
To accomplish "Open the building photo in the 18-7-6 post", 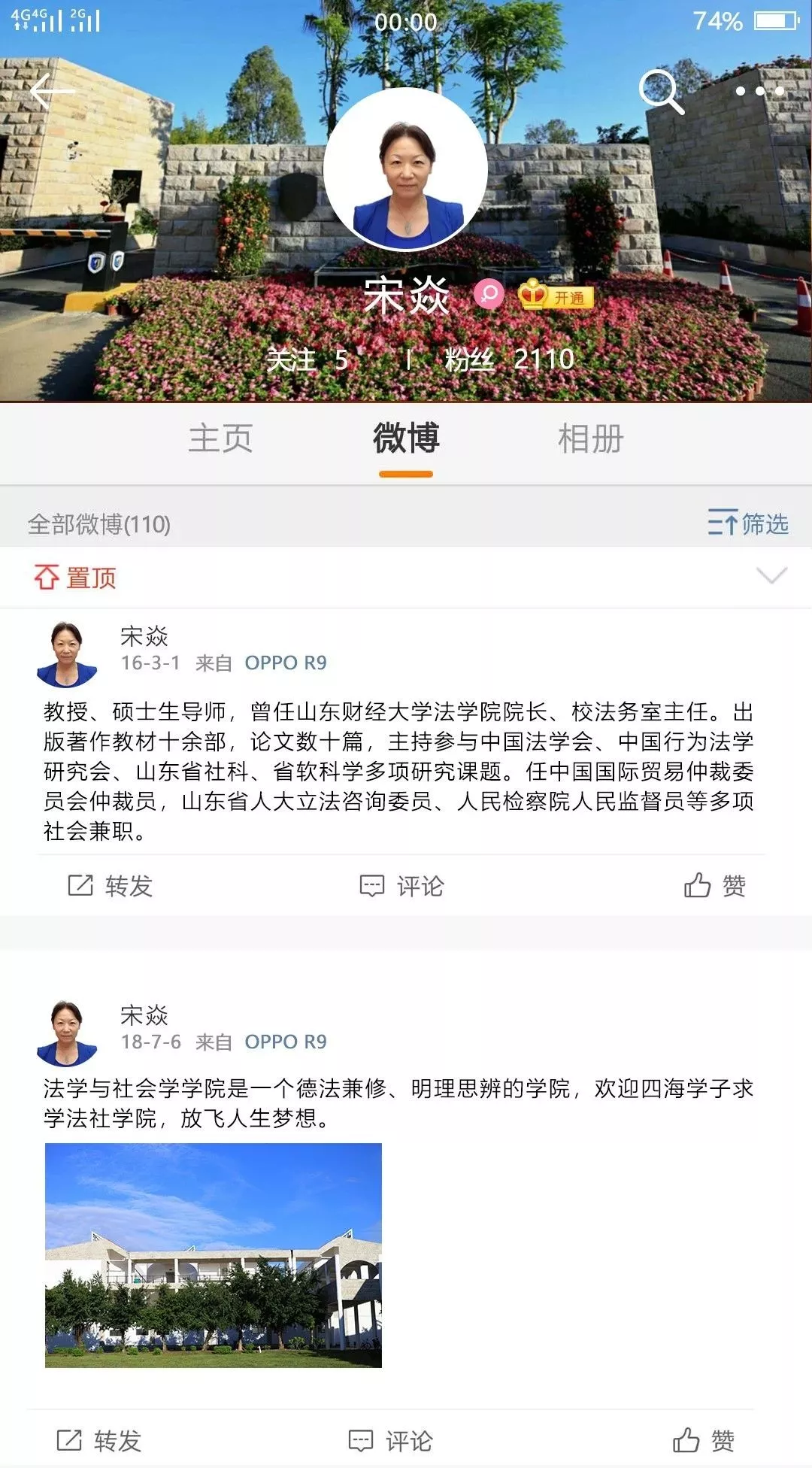I will (x=214, y=1254).
